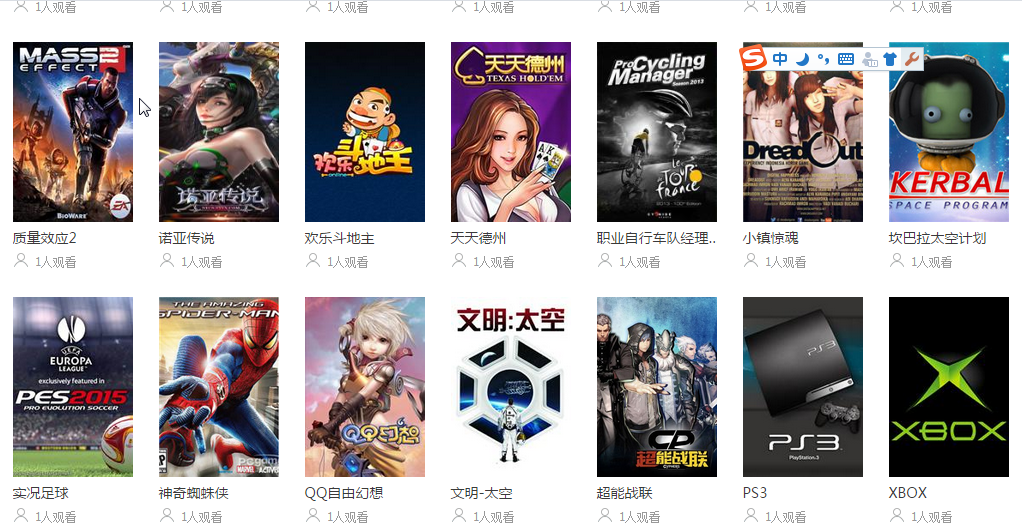Open the 神奇蜘蛛侠 game tile
Screen dimensions: 1022x524
click(x=218, y=387)
